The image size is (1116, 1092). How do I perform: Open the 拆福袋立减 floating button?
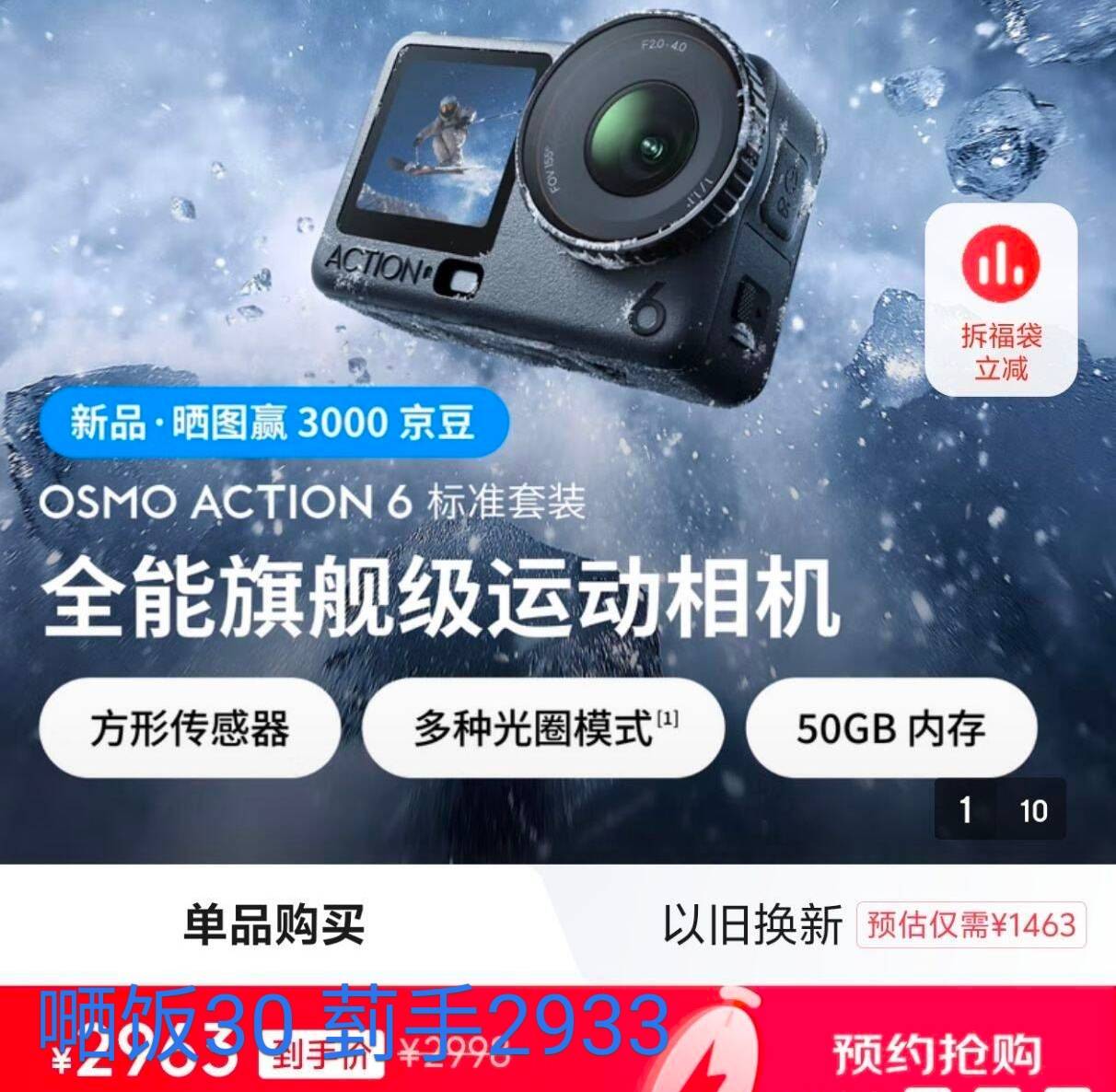1001,298
